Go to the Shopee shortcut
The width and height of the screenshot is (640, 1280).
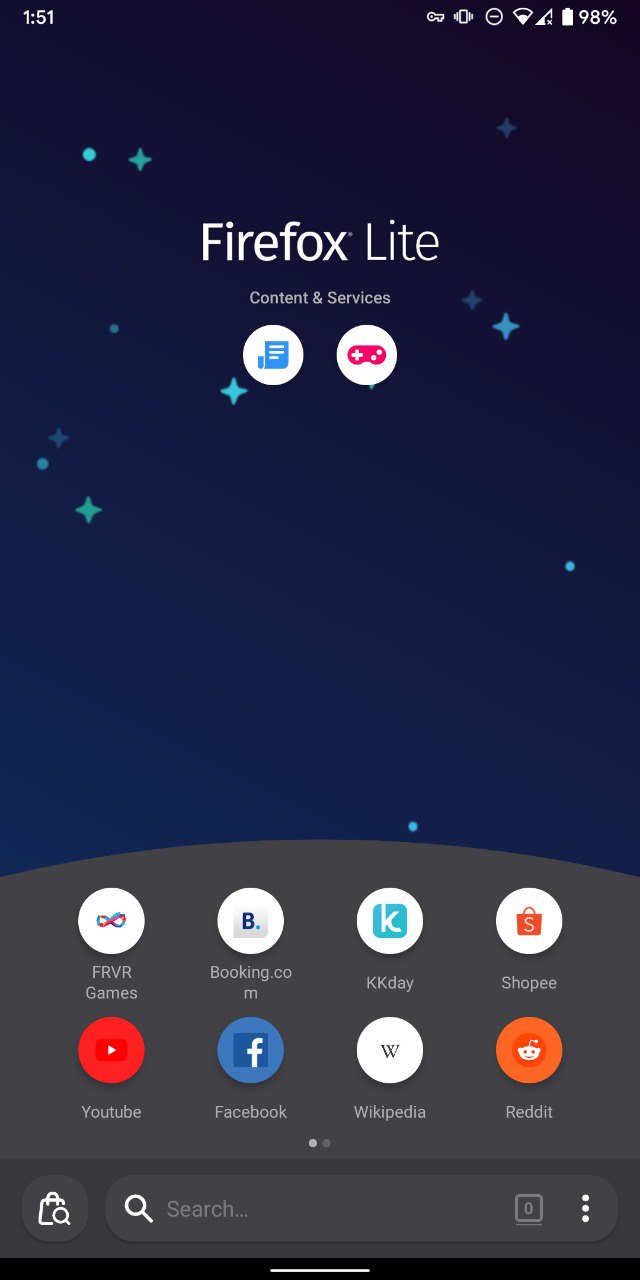pos(529,921)
